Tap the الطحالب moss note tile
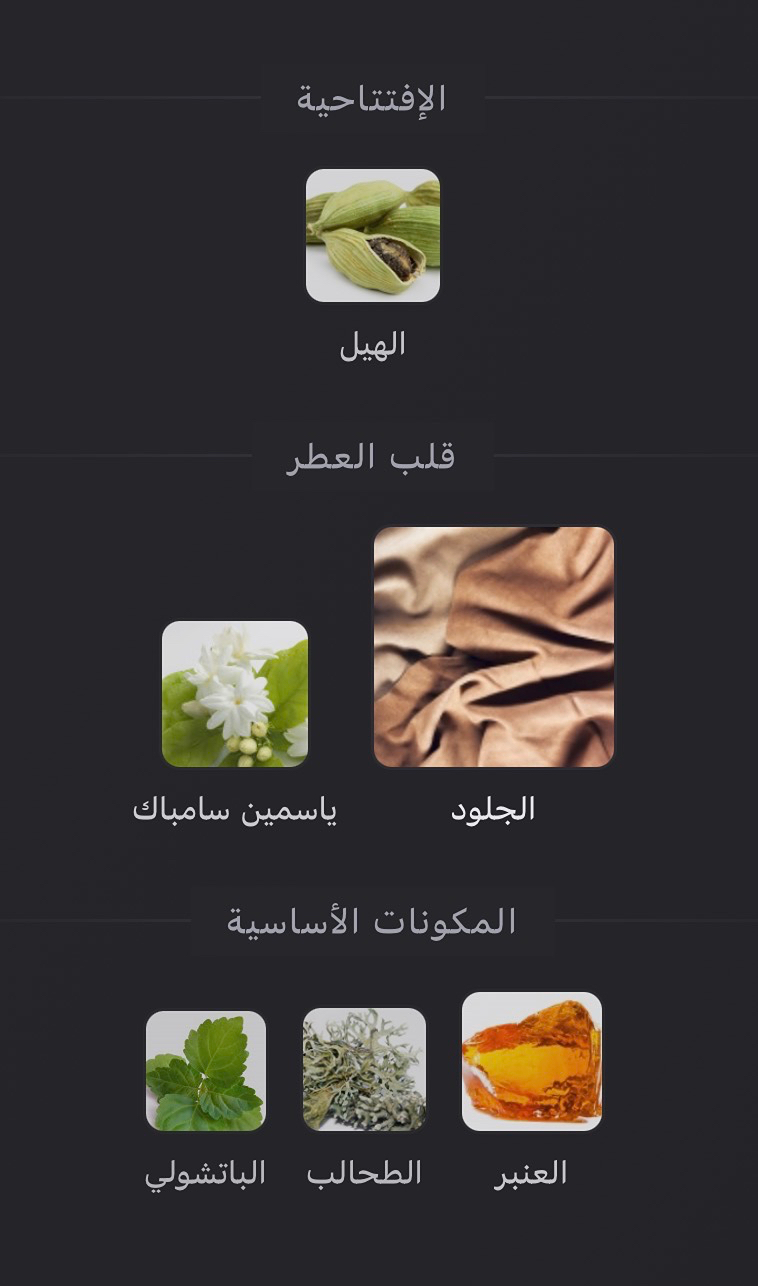Image resolution: width=758 pixels, height=1286 pixels. [x=364, y=1069]
